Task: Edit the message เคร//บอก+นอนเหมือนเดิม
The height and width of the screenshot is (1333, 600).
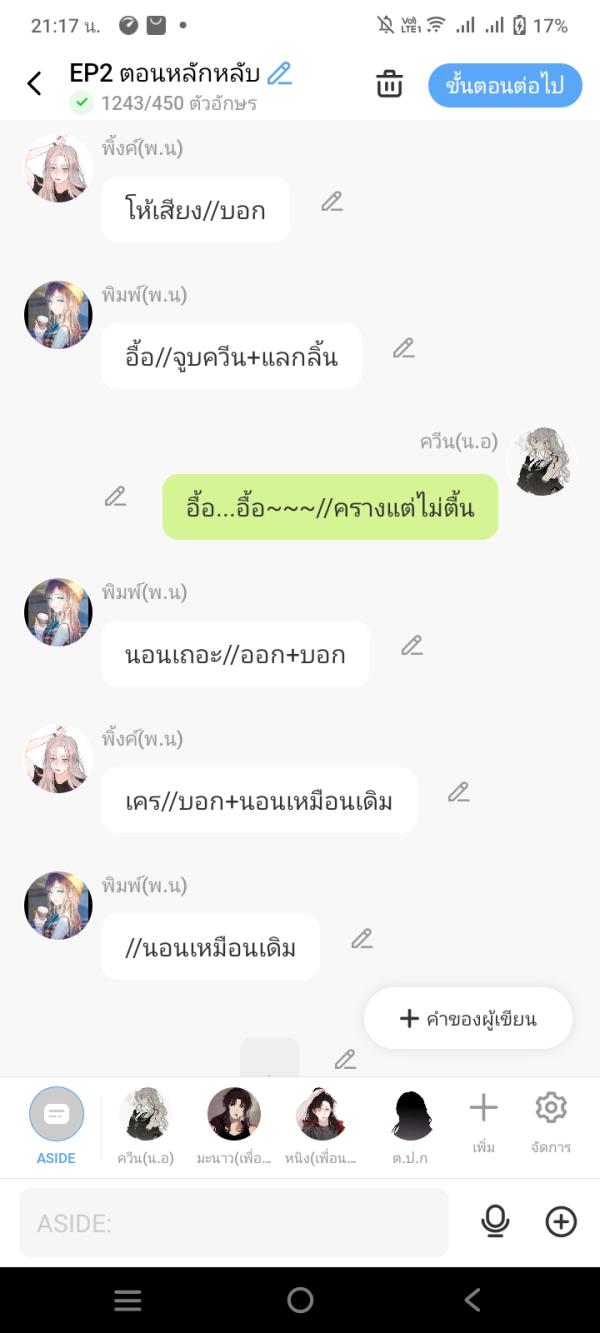Action: tap(458, 793)
